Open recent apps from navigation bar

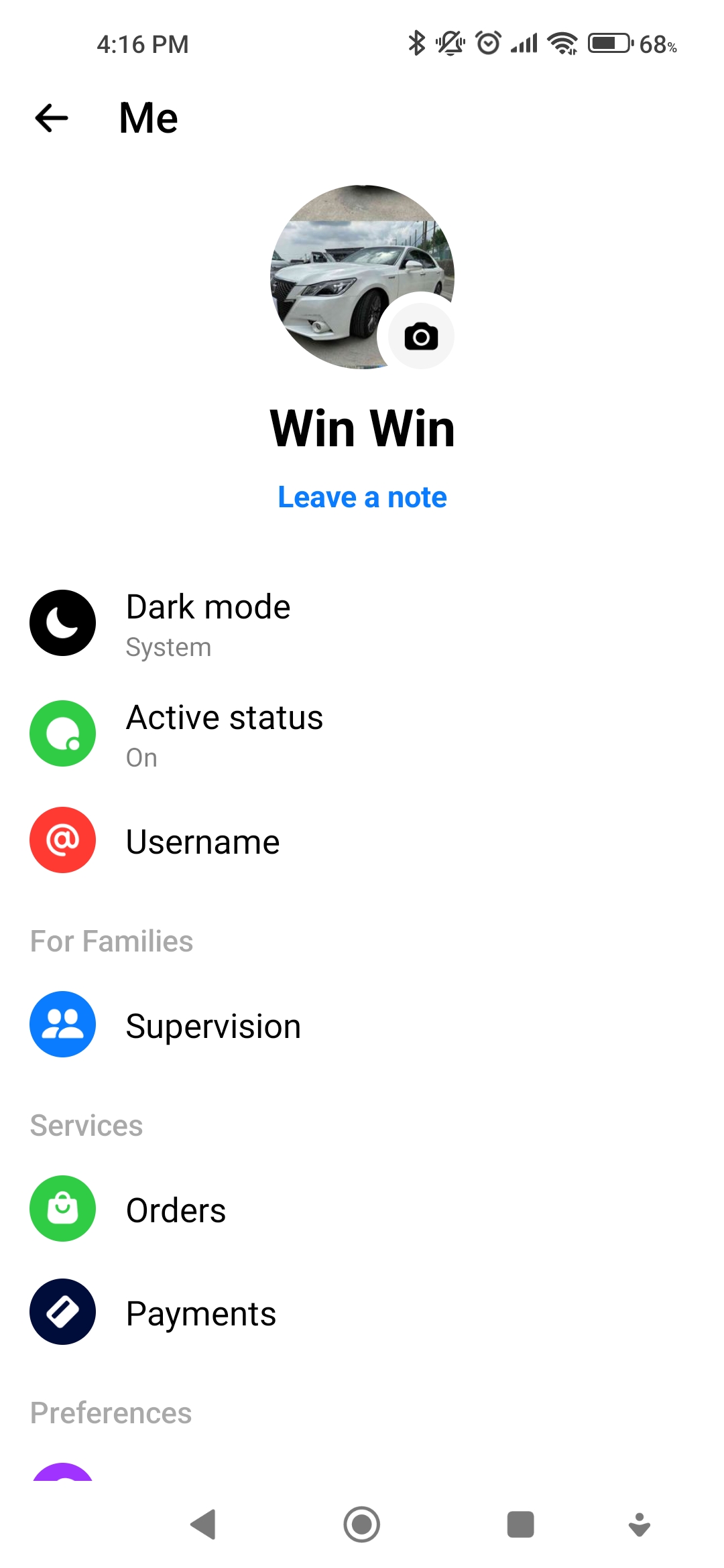[521, 1525]
